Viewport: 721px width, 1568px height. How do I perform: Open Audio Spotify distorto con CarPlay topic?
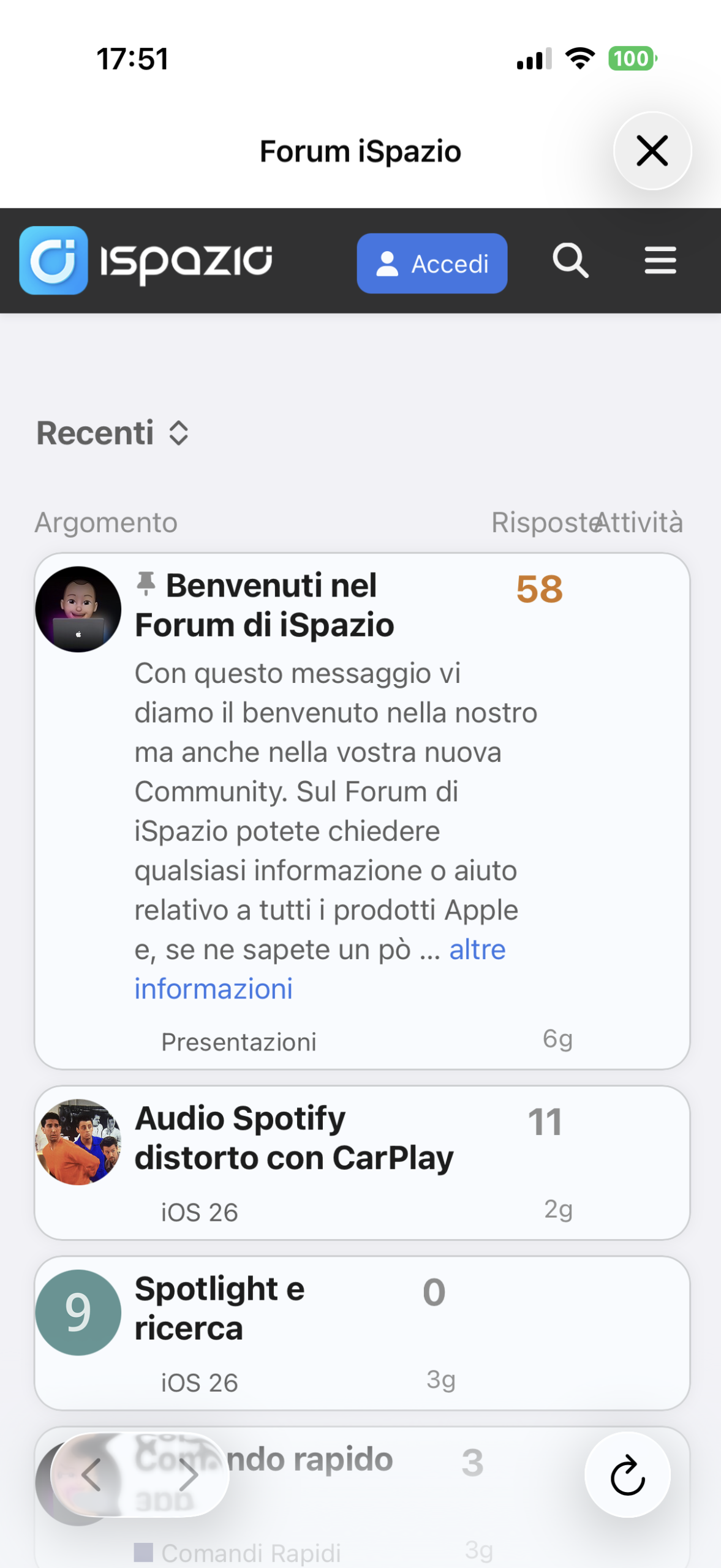(293, 1138)
